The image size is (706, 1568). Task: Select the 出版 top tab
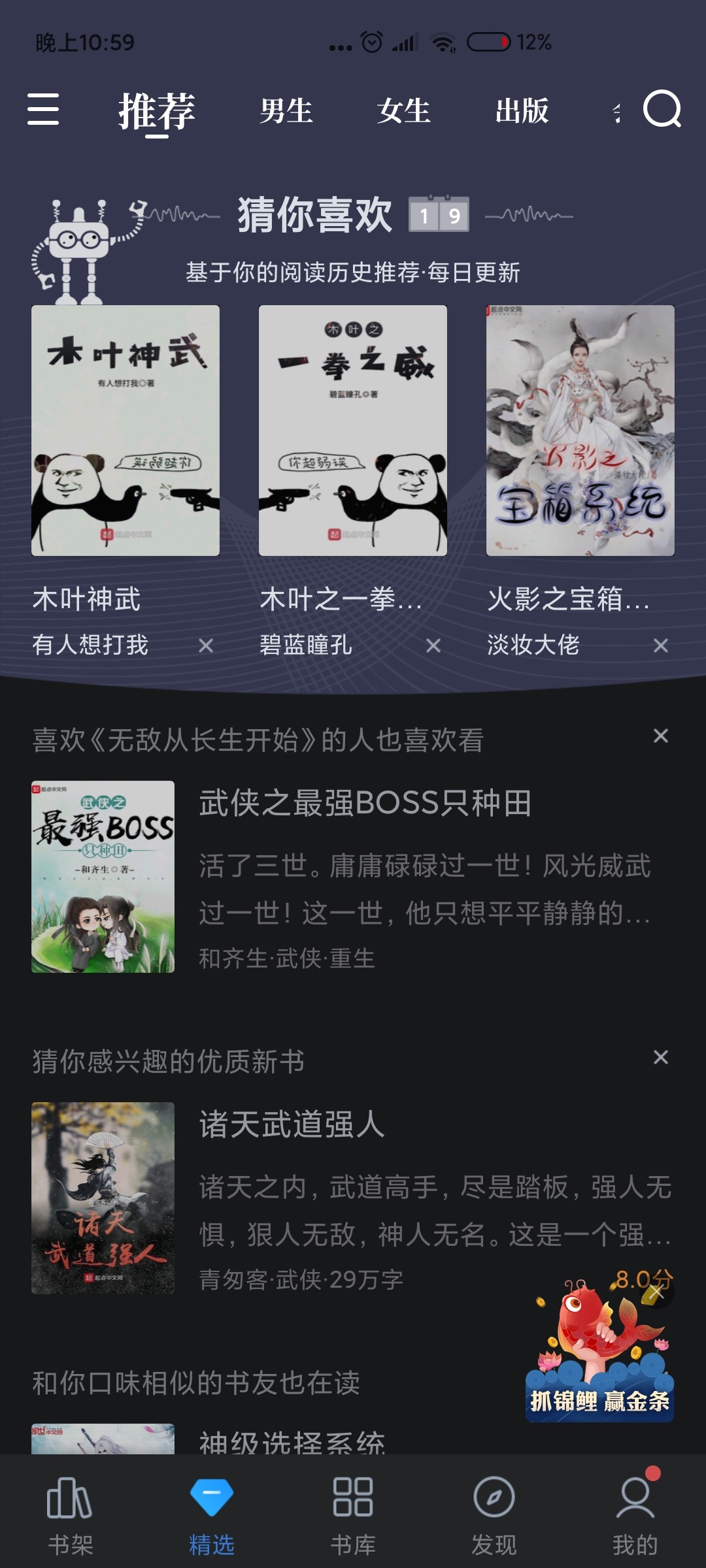[522, 110]
